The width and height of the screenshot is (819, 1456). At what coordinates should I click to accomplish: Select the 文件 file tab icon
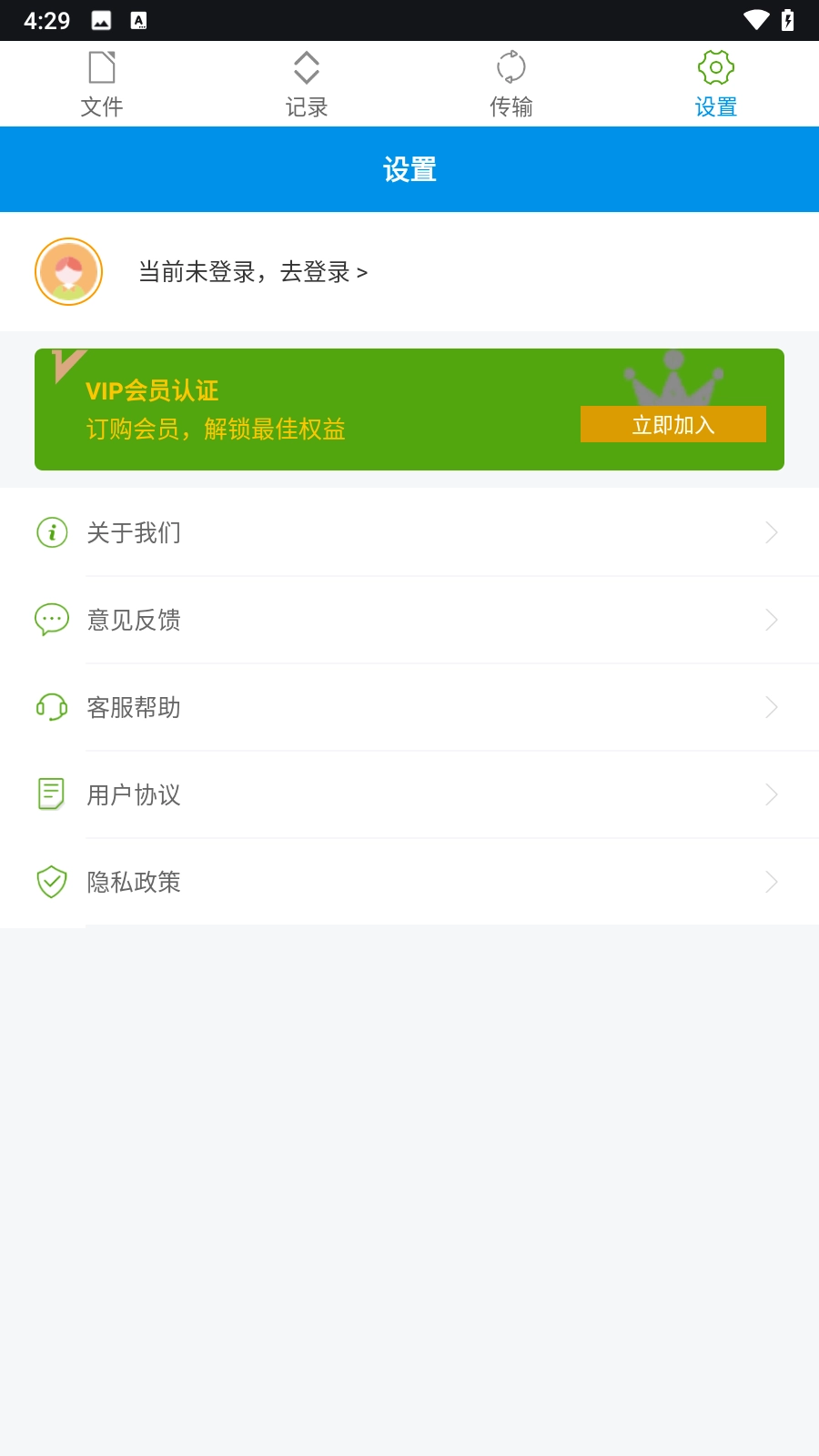pyautogui.click(x=101, y=66)
